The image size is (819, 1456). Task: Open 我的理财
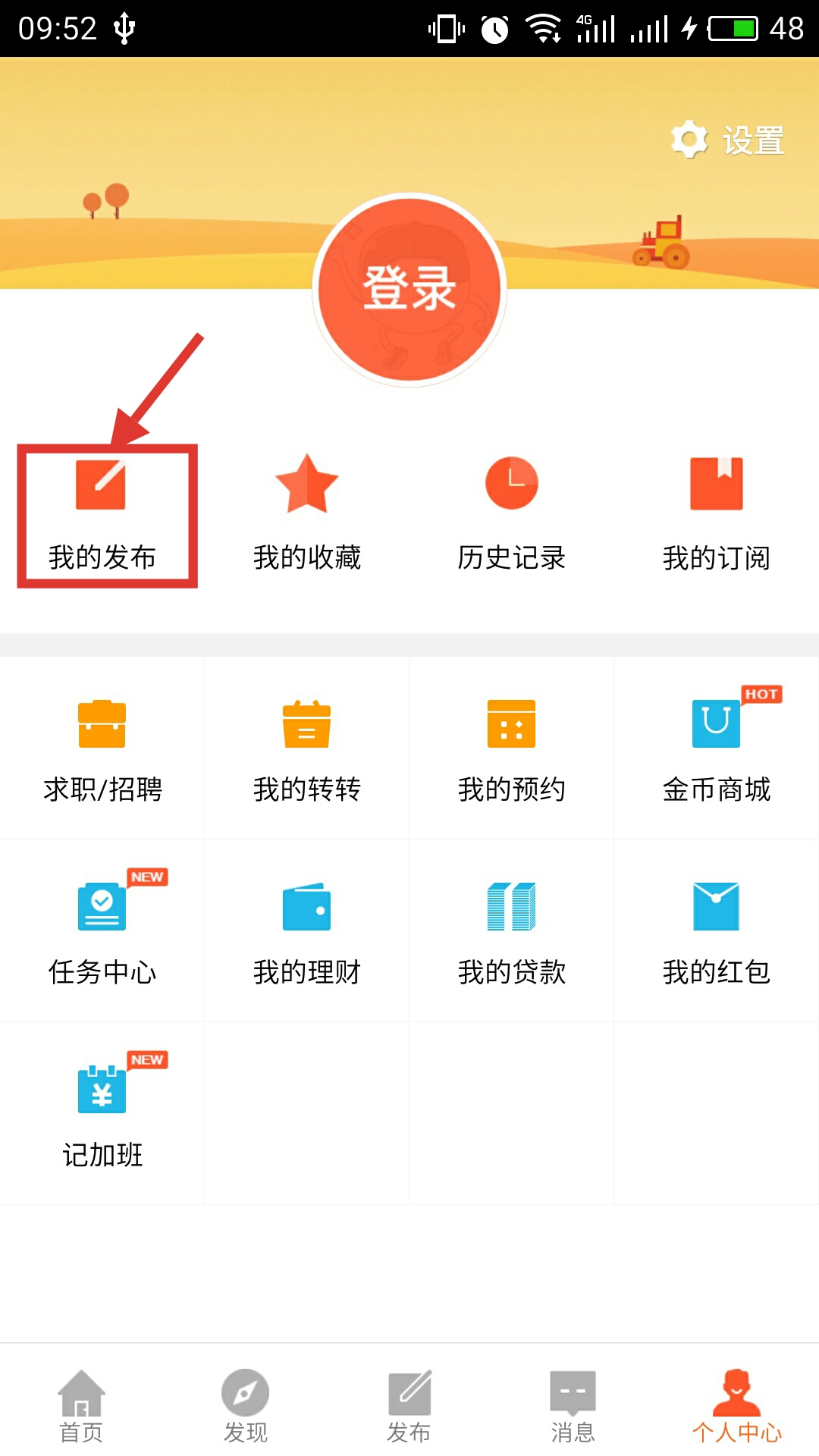307,931
